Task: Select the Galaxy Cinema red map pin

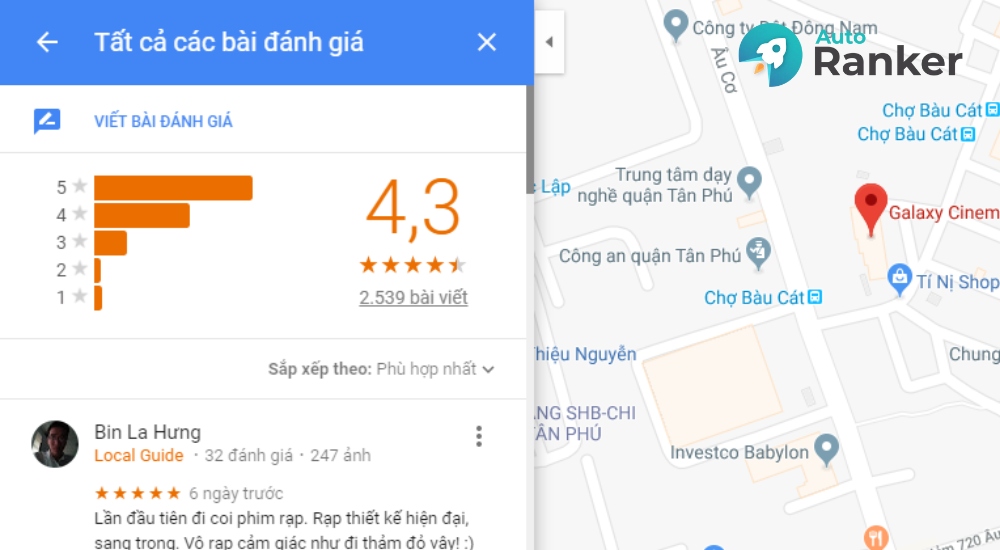Action: [x=870, y=208]
